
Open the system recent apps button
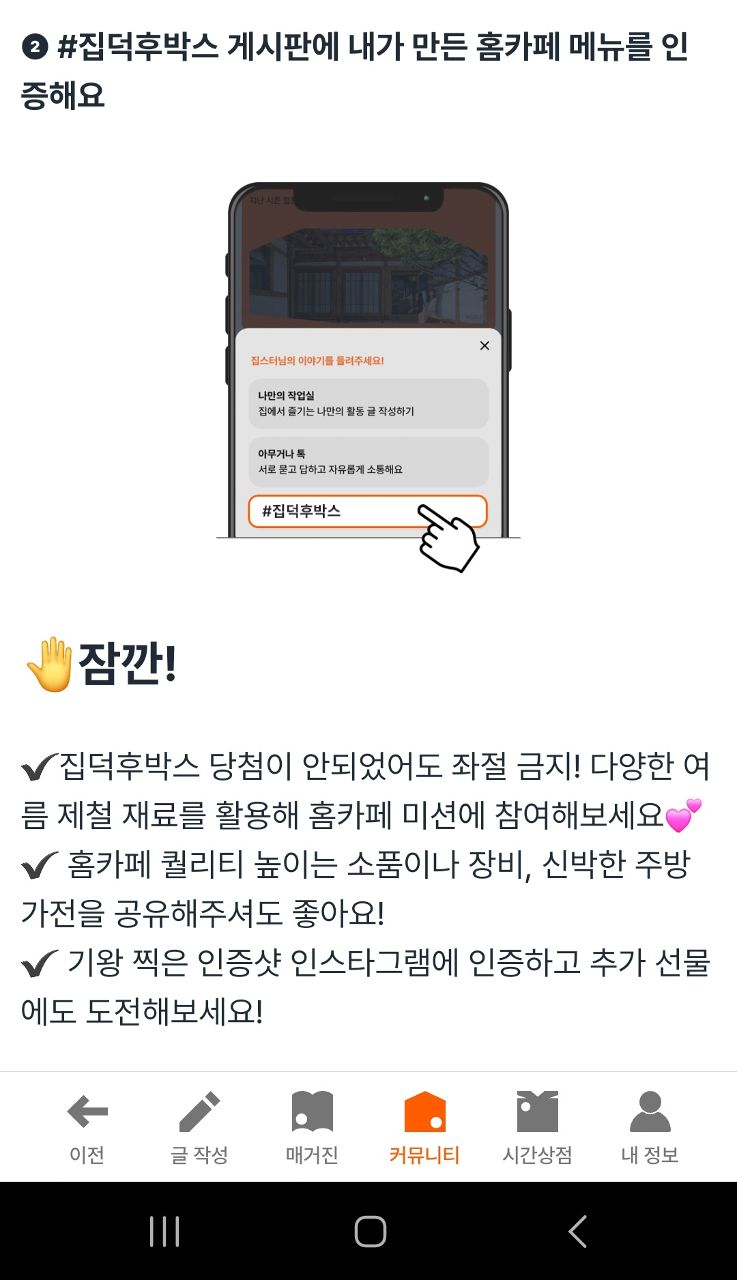click(164, 1232)
